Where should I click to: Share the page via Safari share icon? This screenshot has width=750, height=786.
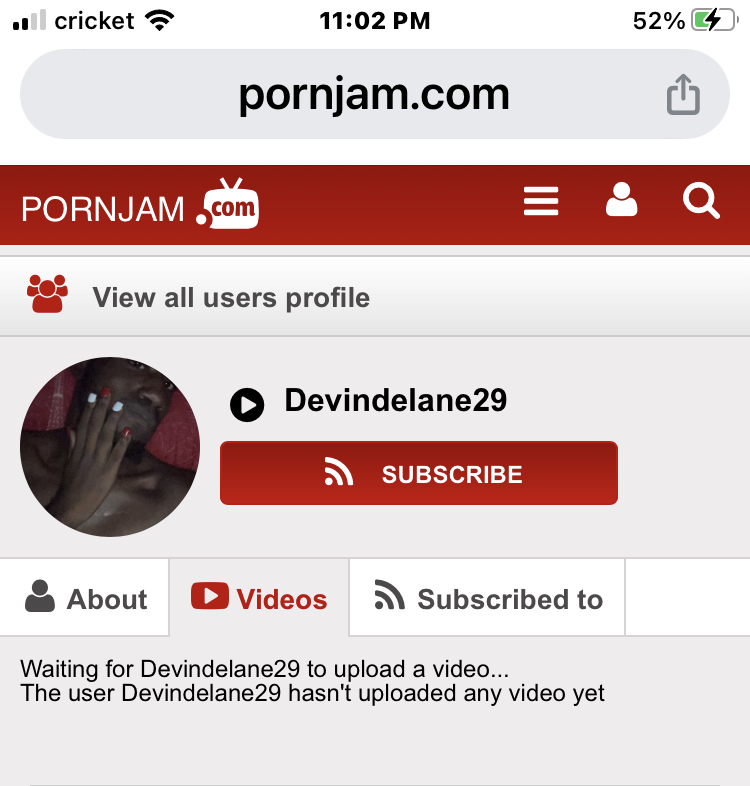(683, 96)
